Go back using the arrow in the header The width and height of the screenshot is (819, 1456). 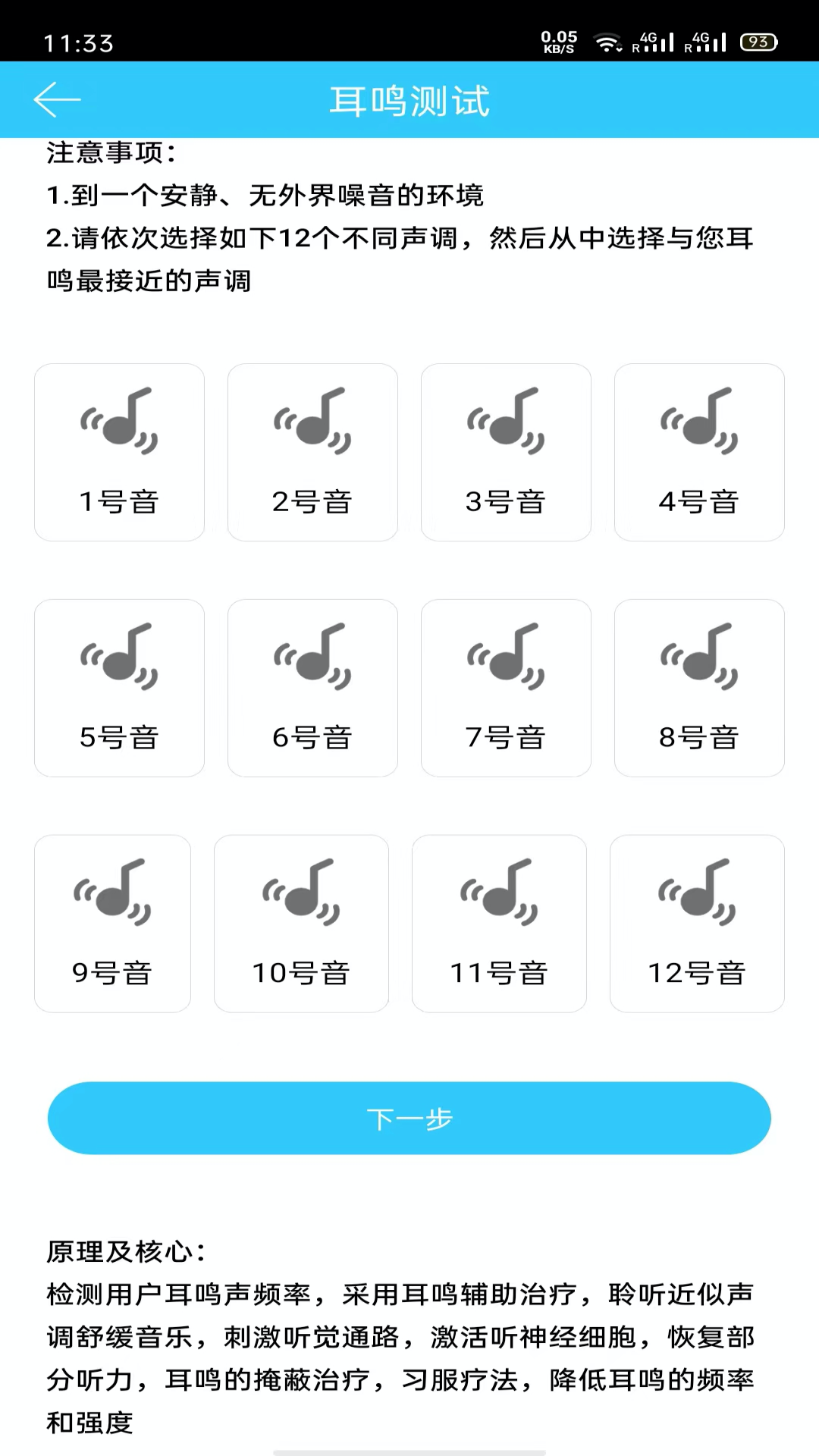pos(58,99)
